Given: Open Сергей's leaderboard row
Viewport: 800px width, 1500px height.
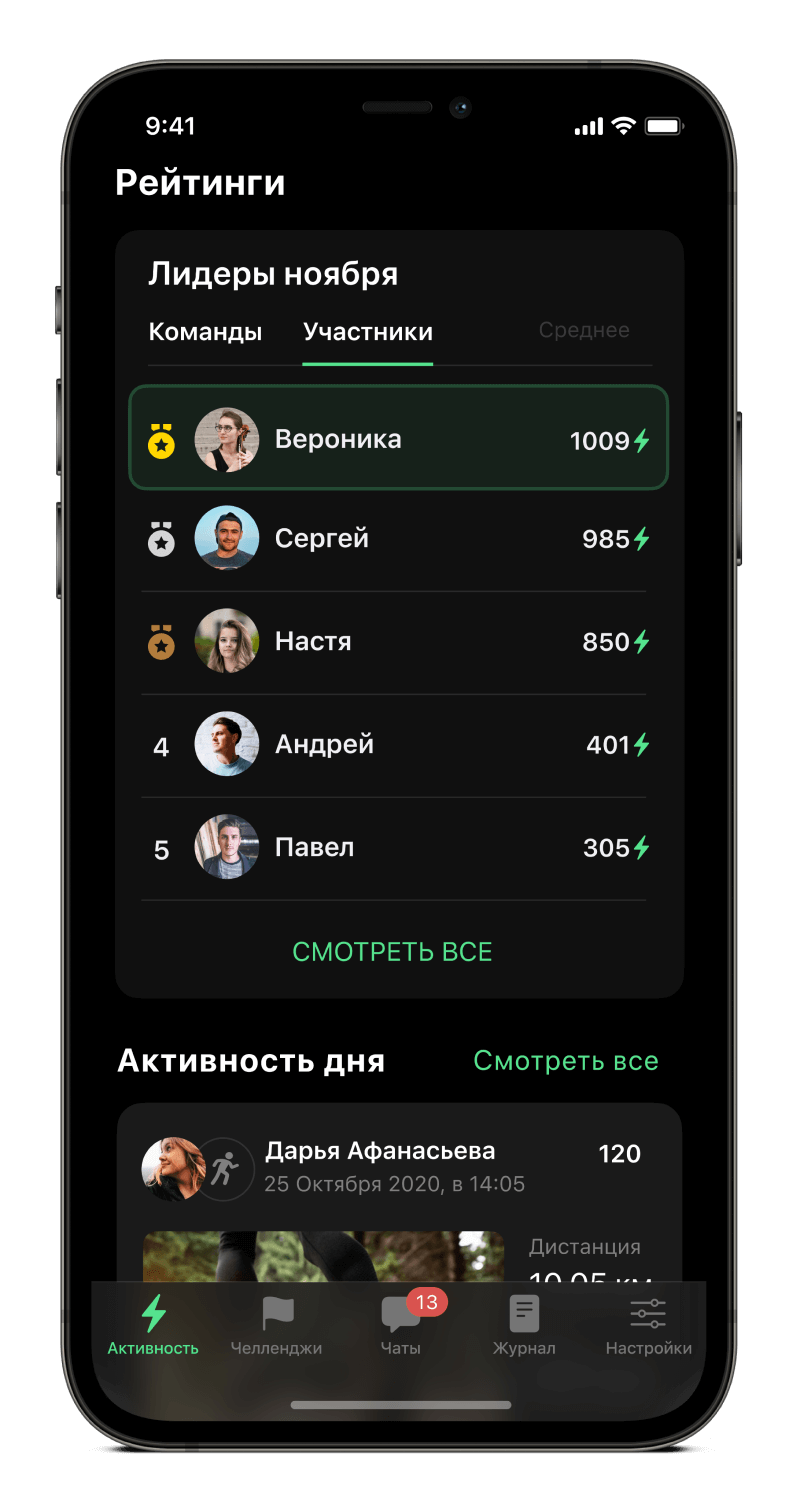Looking at the screenshot, I should click(398, 539).
